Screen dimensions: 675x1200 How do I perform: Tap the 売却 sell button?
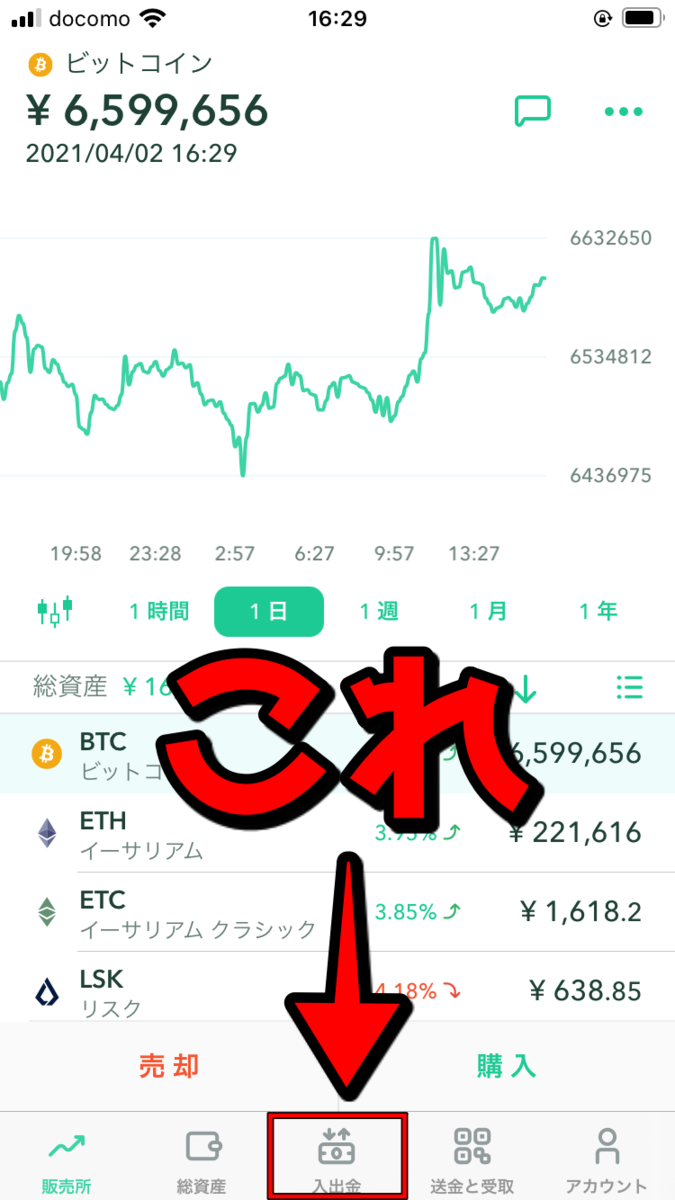(x=169, y=1066)
